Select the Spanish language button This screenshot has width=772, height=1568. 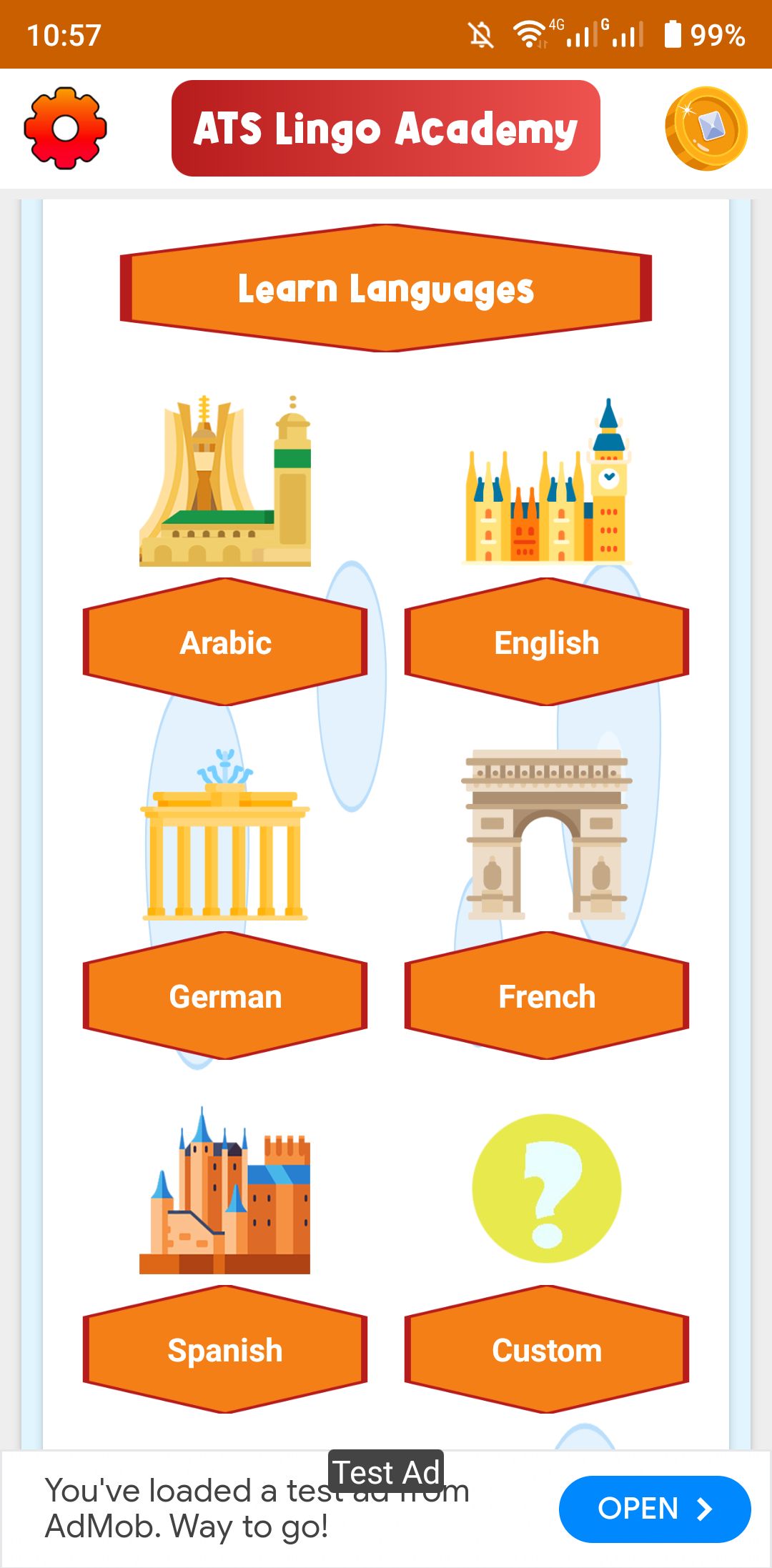225,1349
